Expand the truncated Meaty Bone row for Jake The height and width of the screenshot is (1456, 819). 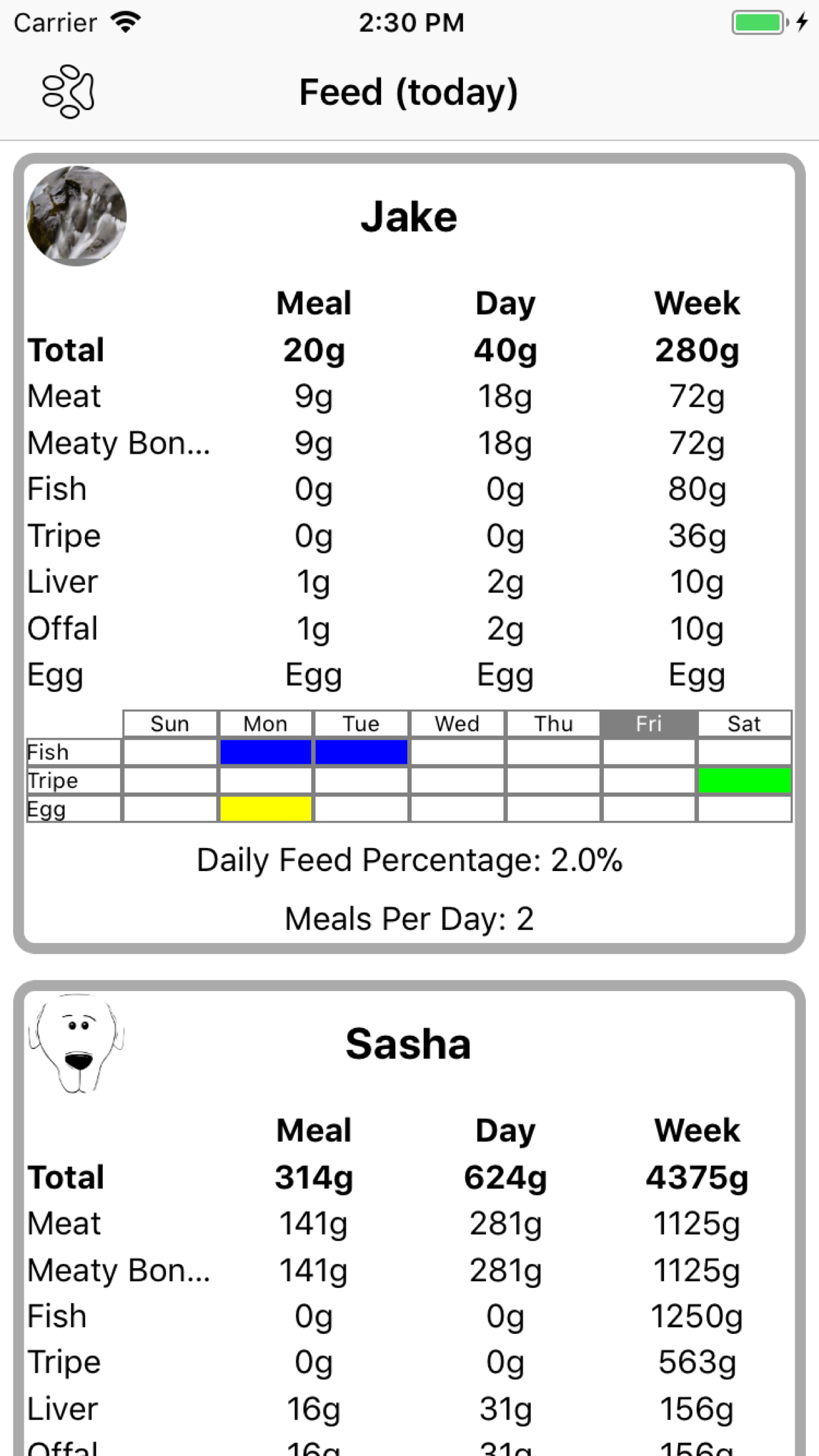[x=119, y=442]
